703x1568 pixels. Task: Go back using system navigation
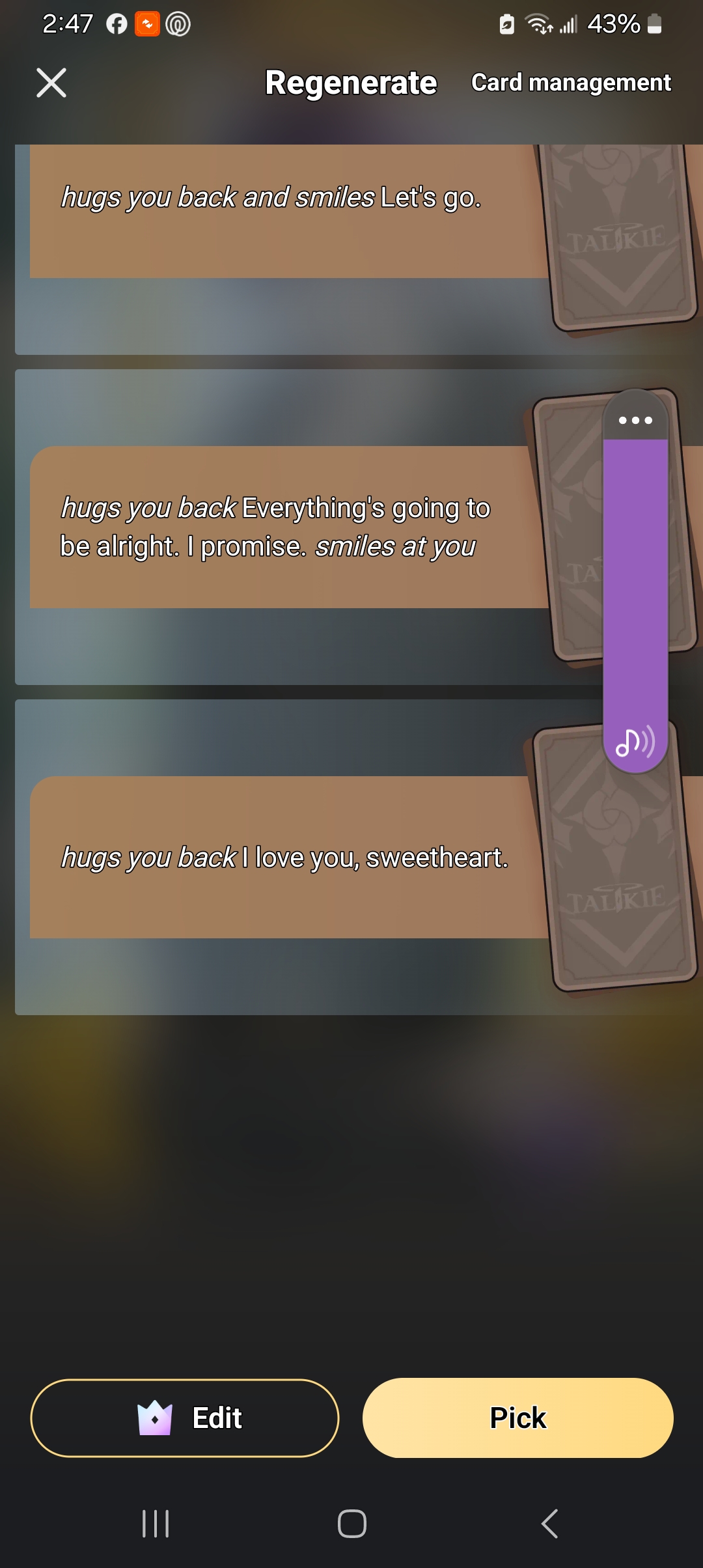click(x=550, y=1523)
